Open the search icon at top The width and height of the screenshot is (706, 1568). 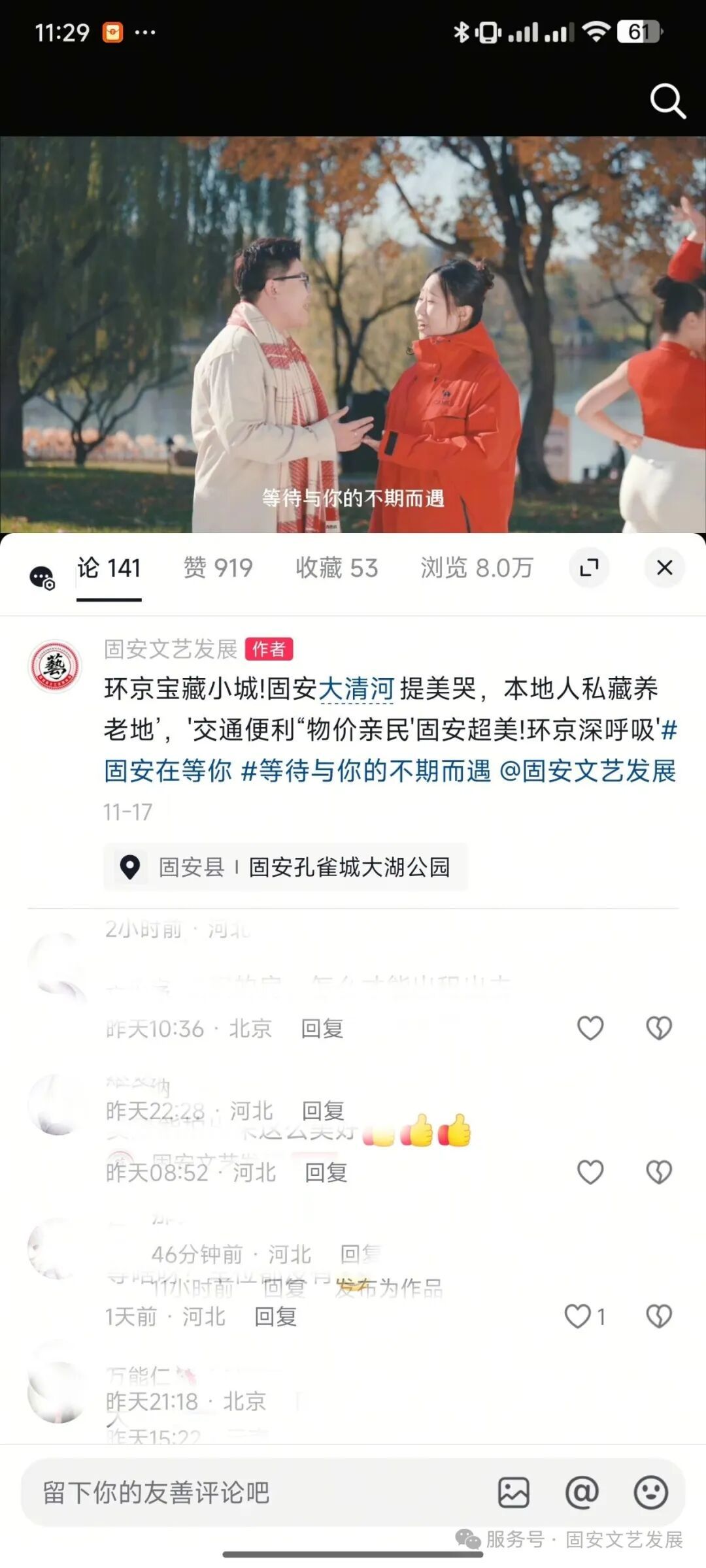(x=667, y=101)
